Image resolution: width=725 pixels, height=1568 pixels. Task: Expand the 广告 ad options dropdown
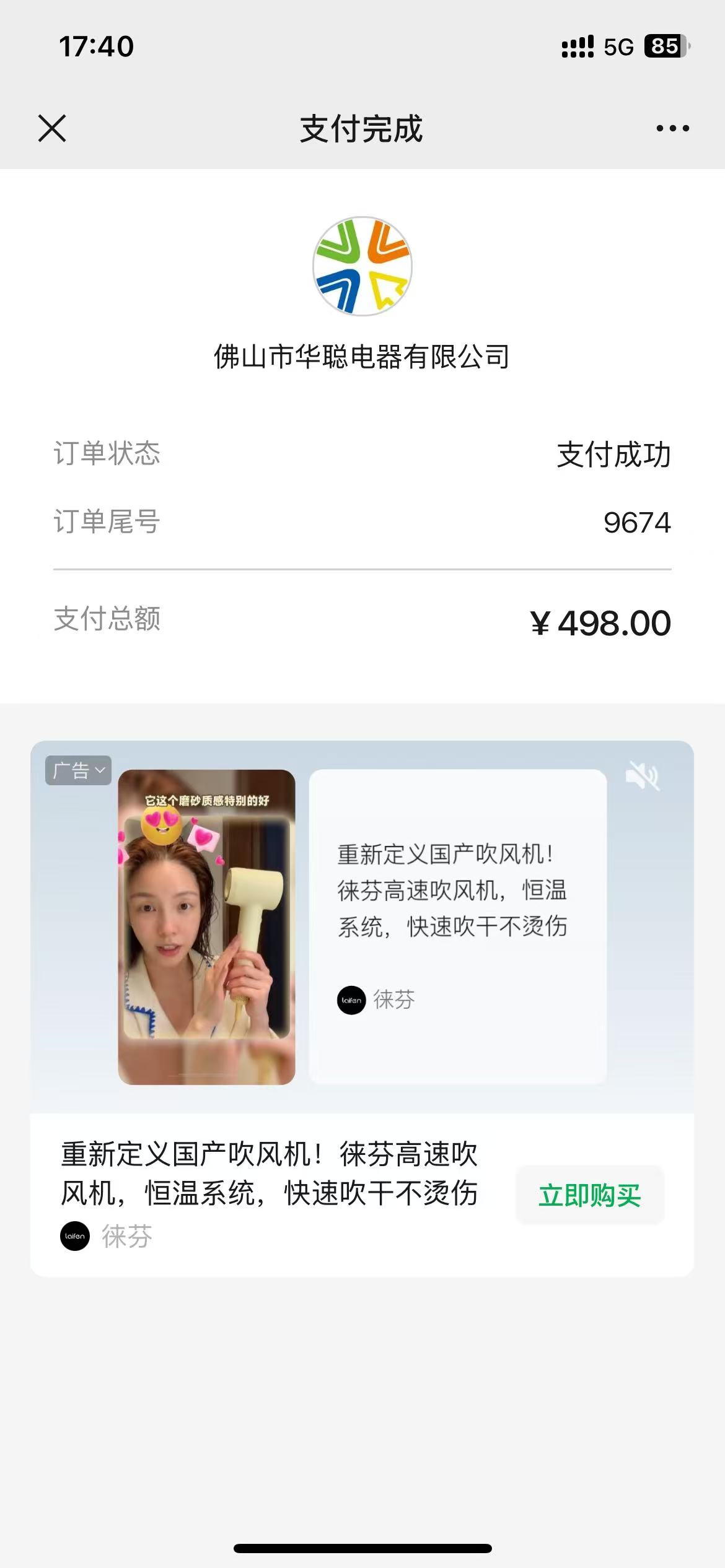click(78, 770)
